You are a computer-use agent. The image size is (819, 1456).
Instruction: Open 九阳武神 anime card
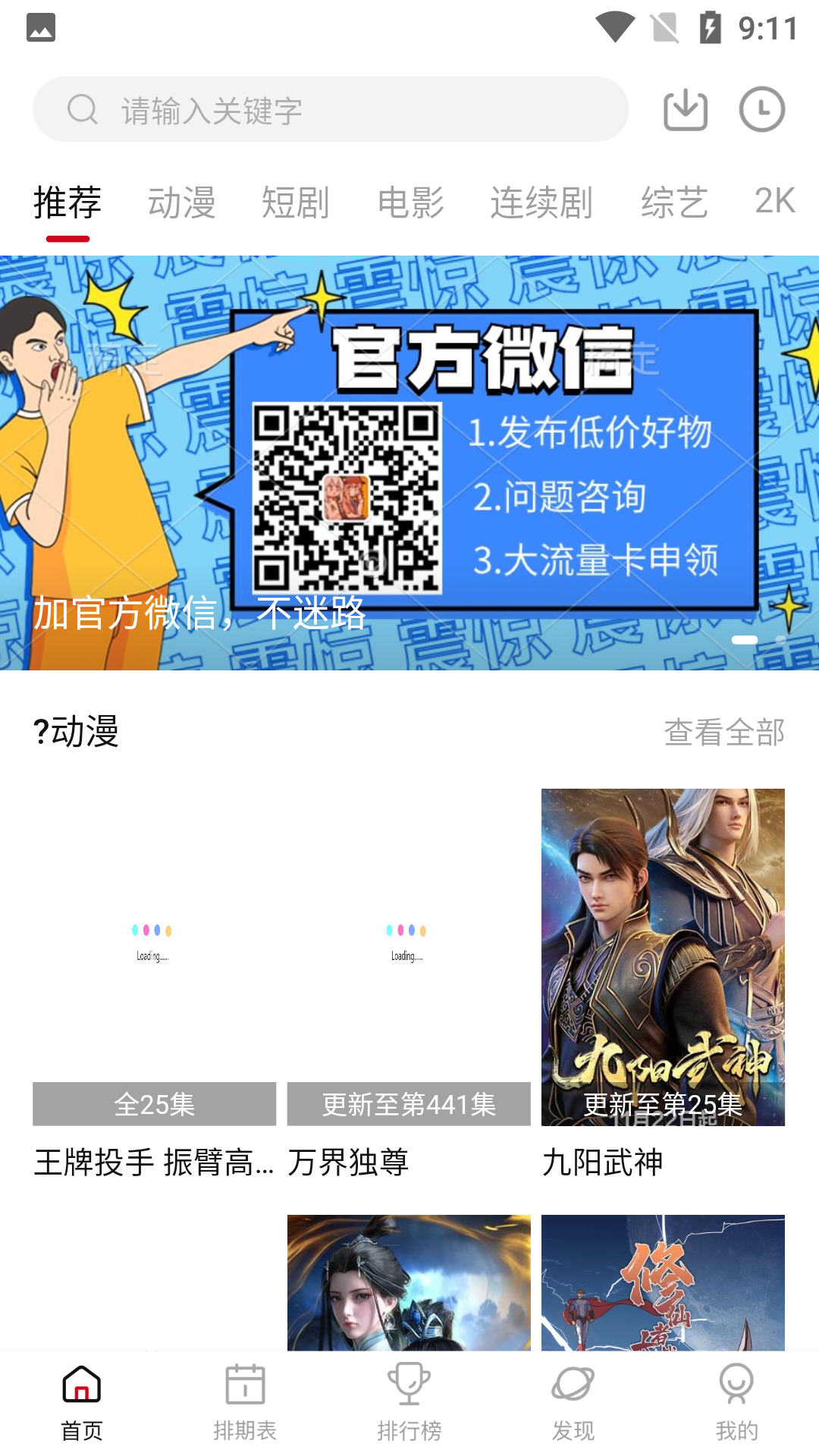[x=663, y=957]
